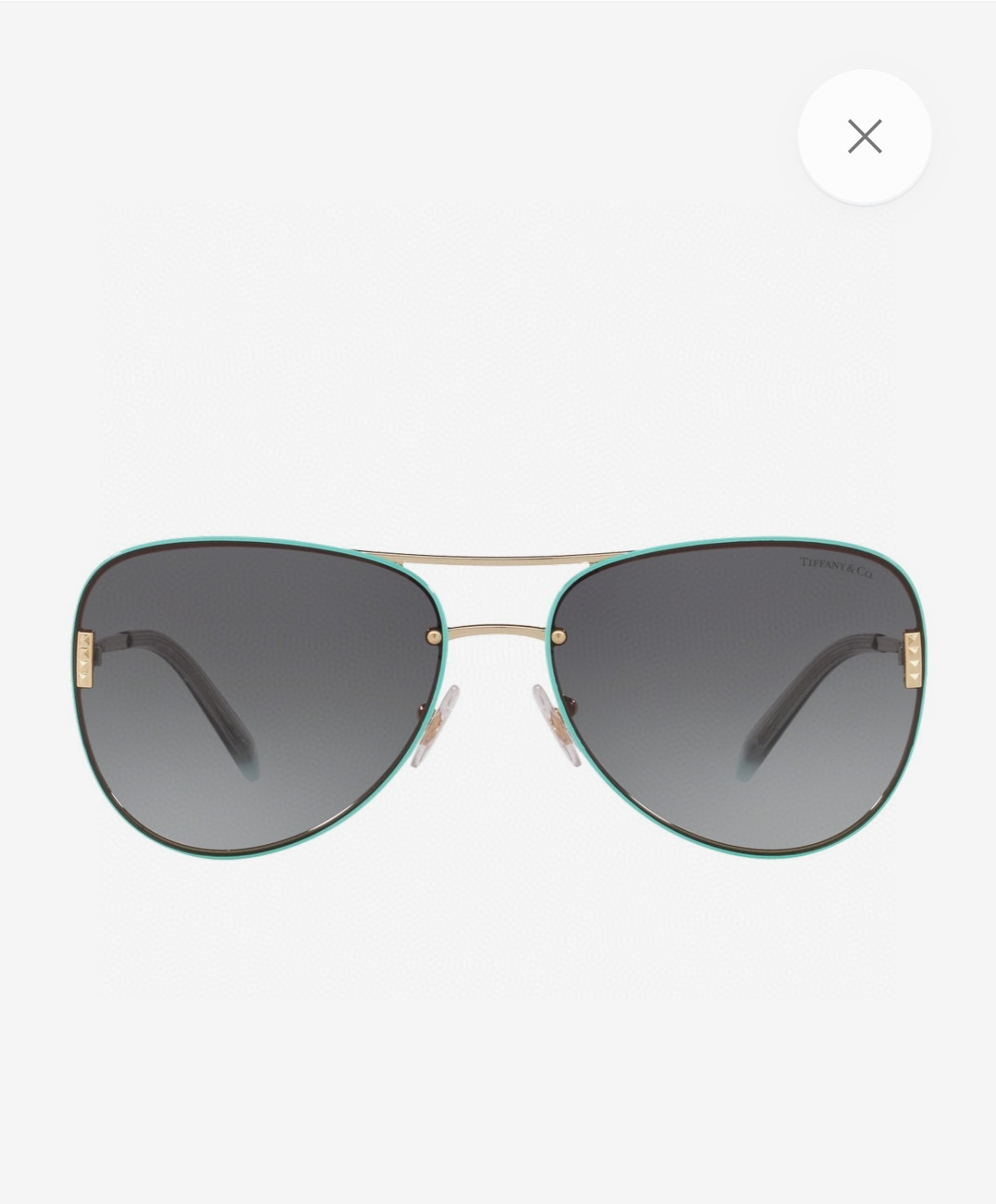Close the sunglasses image viewer
996x1204 pixels.
(865, 136)
